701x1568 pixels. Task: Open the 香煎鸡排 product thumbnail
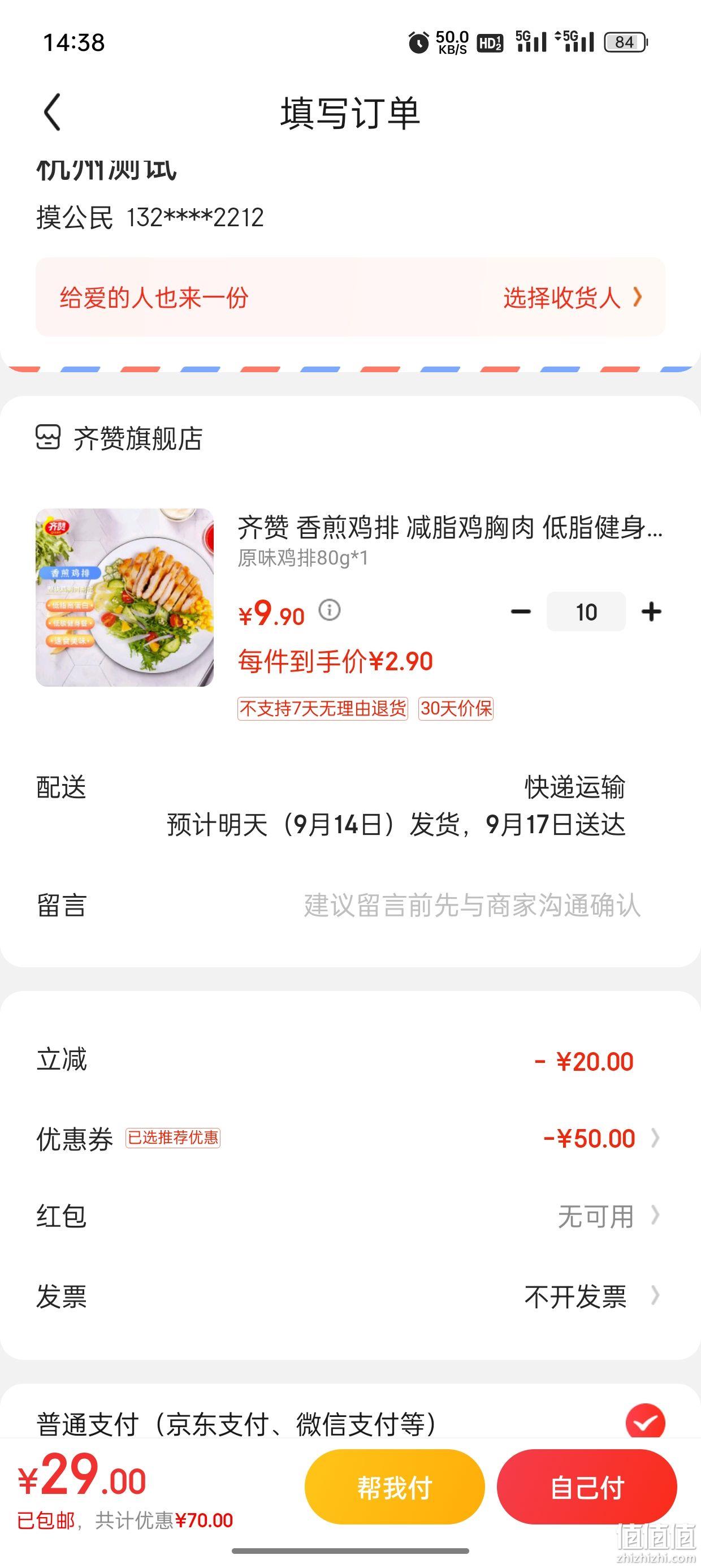point(124,598)
